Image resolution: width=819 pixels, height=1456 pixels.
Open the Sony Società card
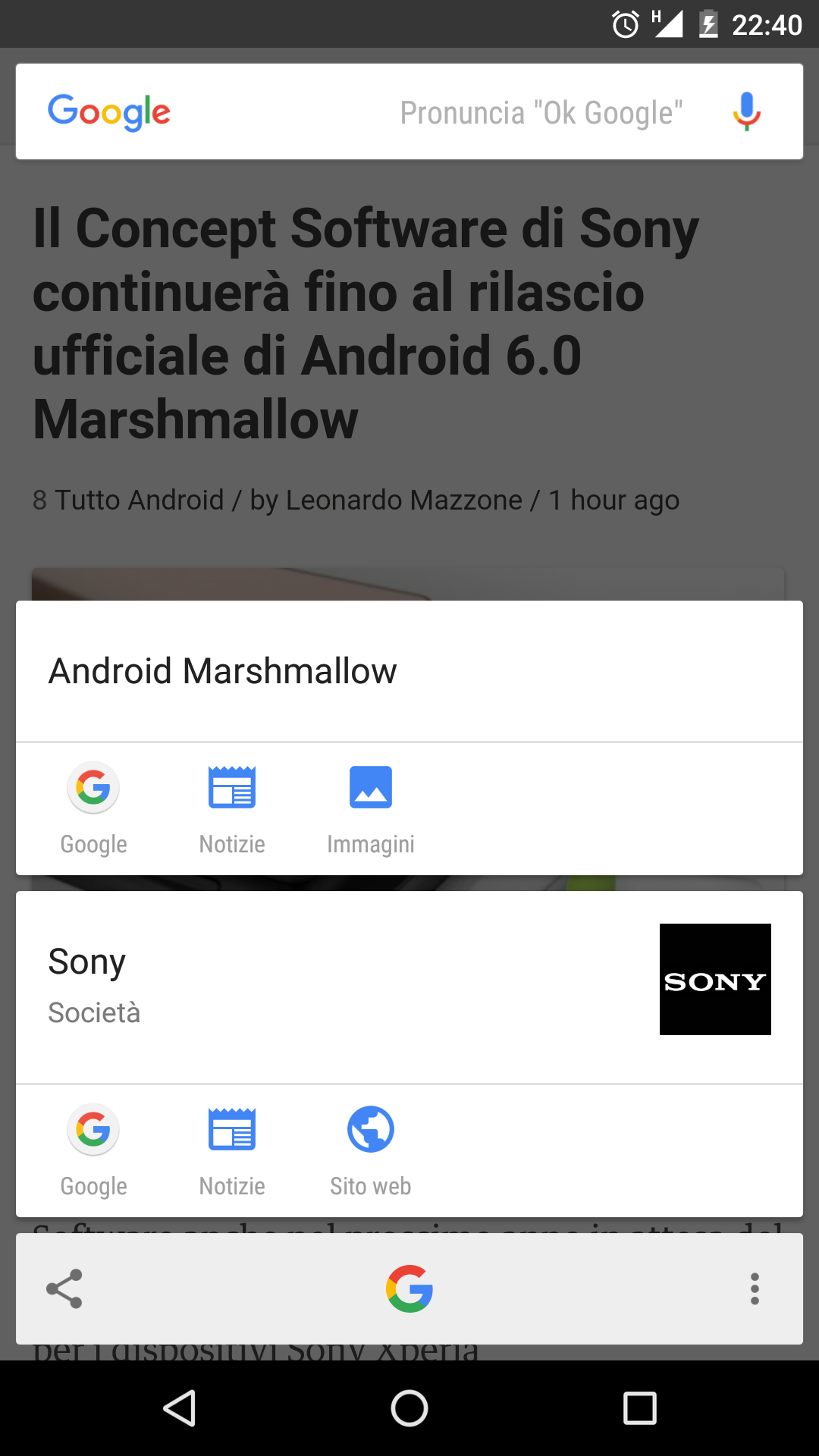pyautogui.click(x=409, y=987)
